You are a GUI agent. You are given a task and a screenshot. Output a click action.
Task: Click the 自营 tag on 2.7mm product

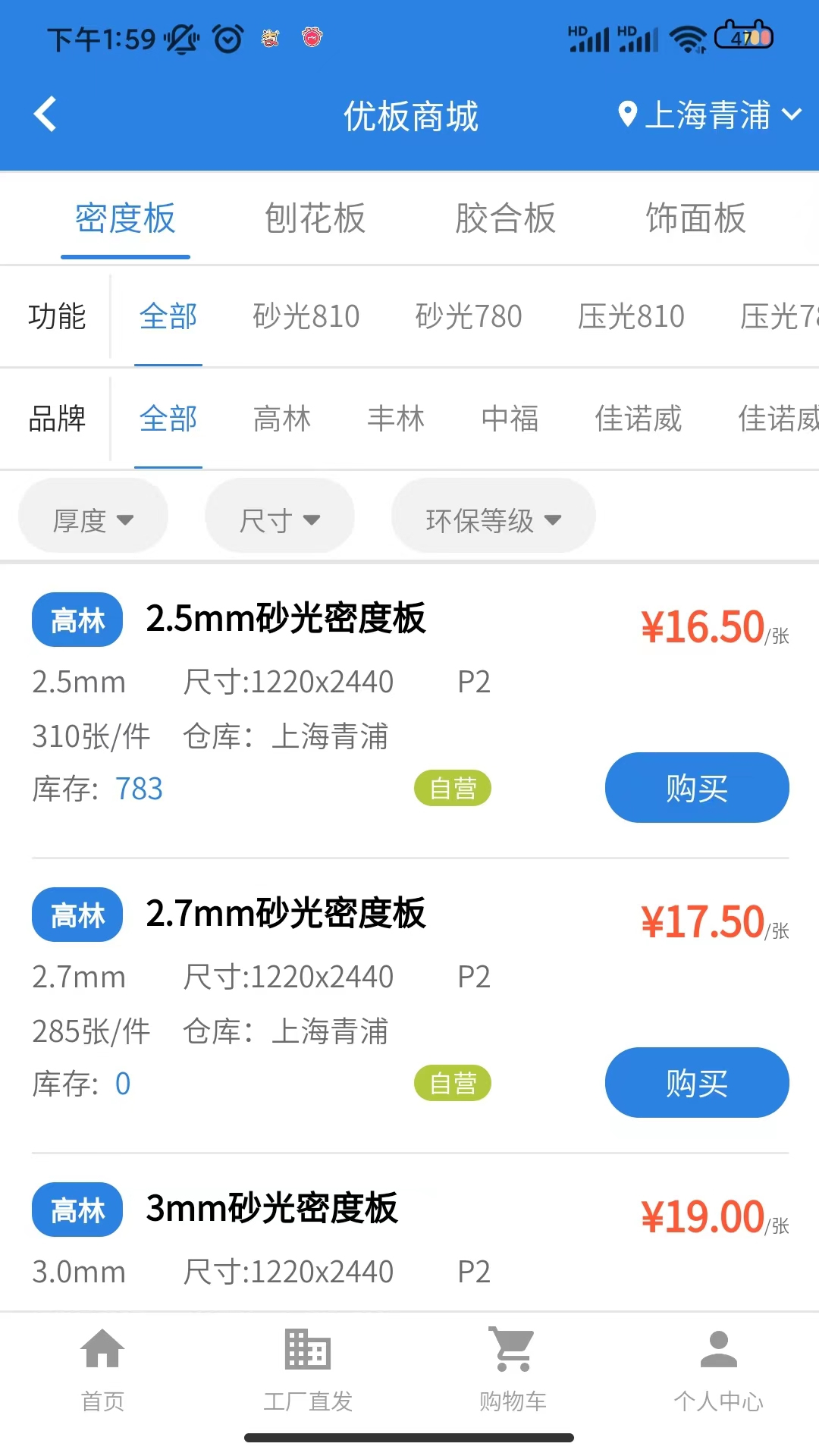click(x=452, y=1084)
